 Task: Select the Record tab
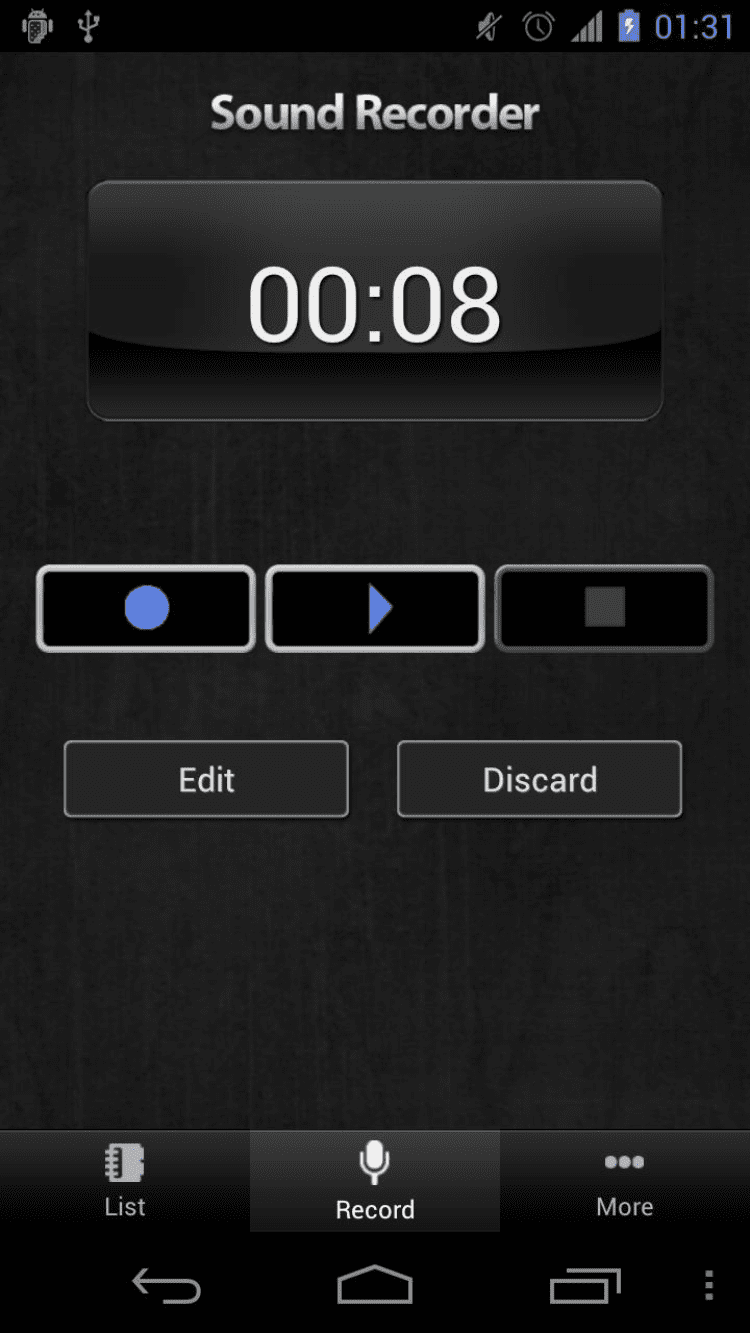point(375,1181)
